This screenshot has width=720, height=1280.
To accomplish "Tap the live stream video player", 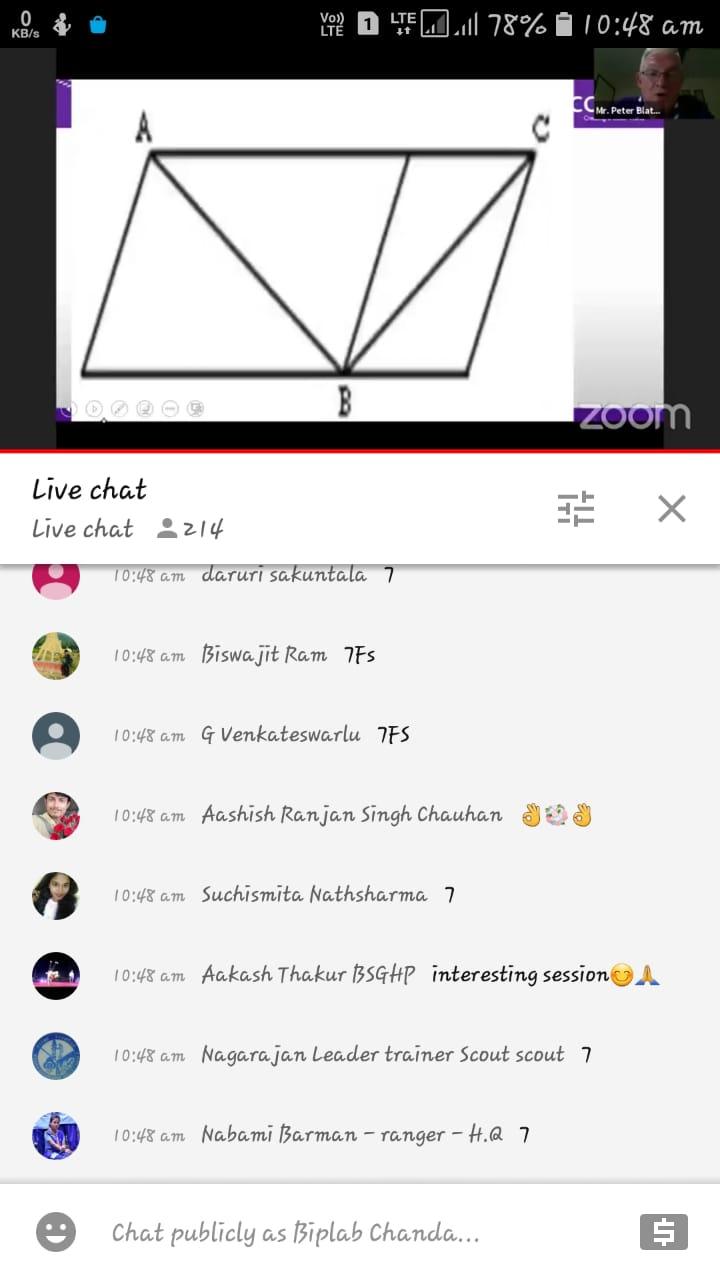I will coord(360,250).
